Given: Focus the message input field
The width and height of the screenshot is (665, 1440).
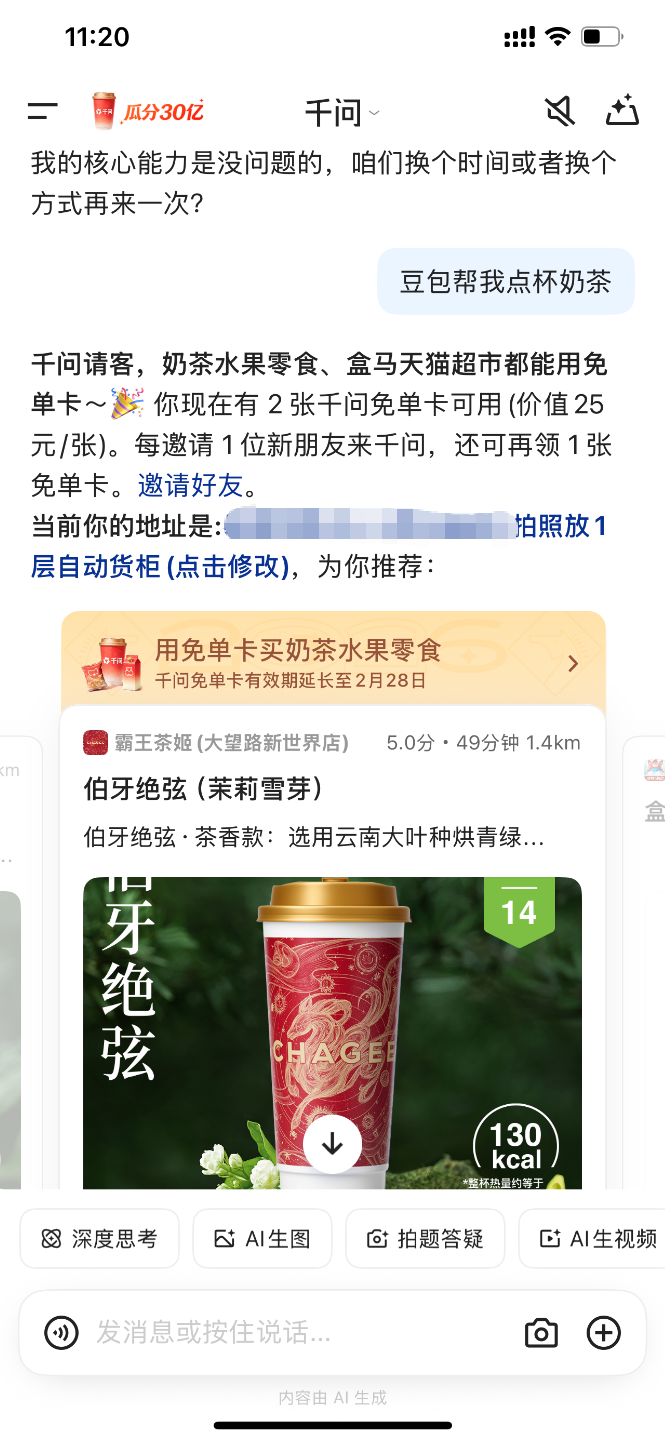Looking at the screenshot, I should pos(300,1332).
